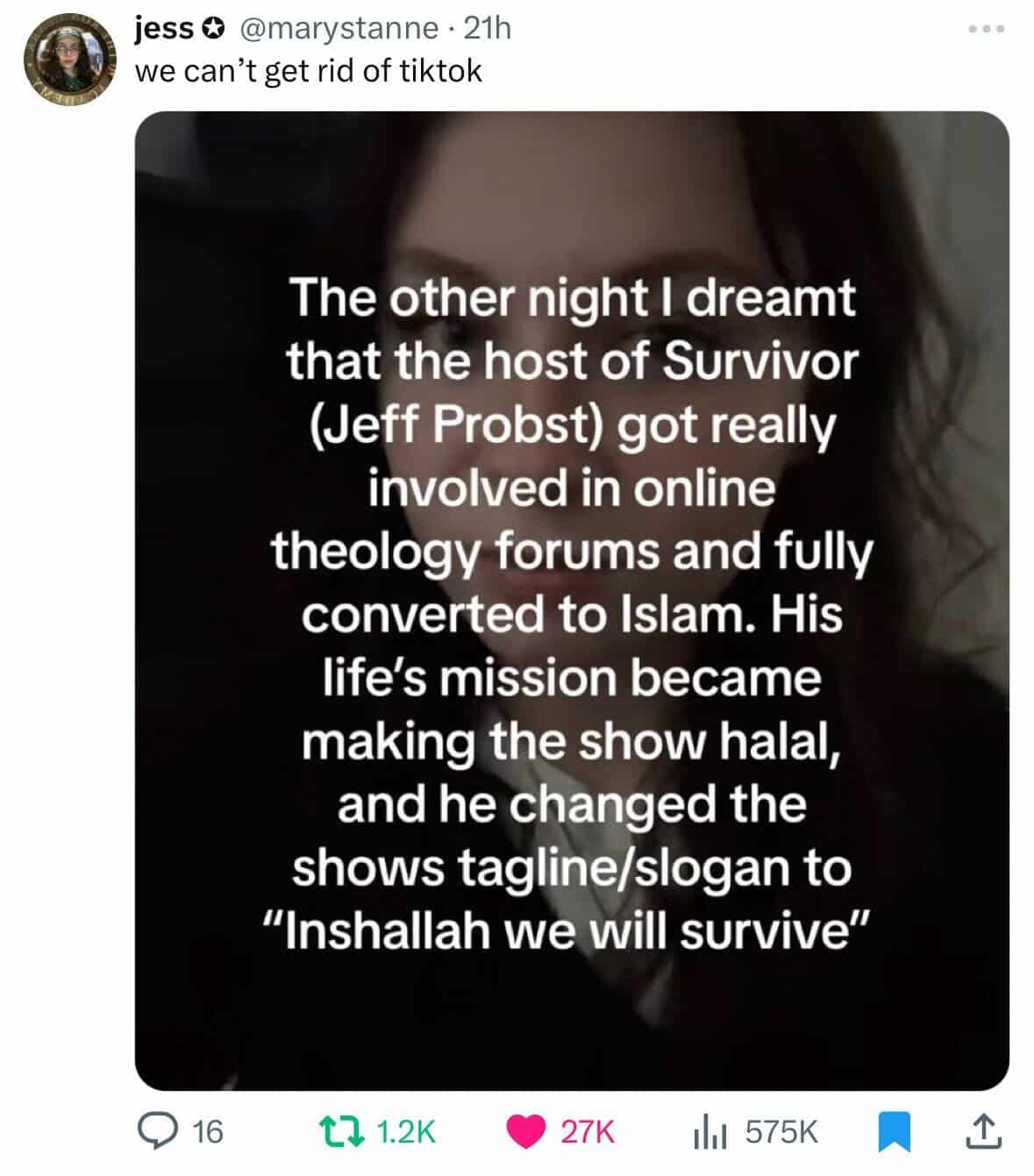Open the tweet's overflow menu
1034x1176 pixels.
coord(988,28)
